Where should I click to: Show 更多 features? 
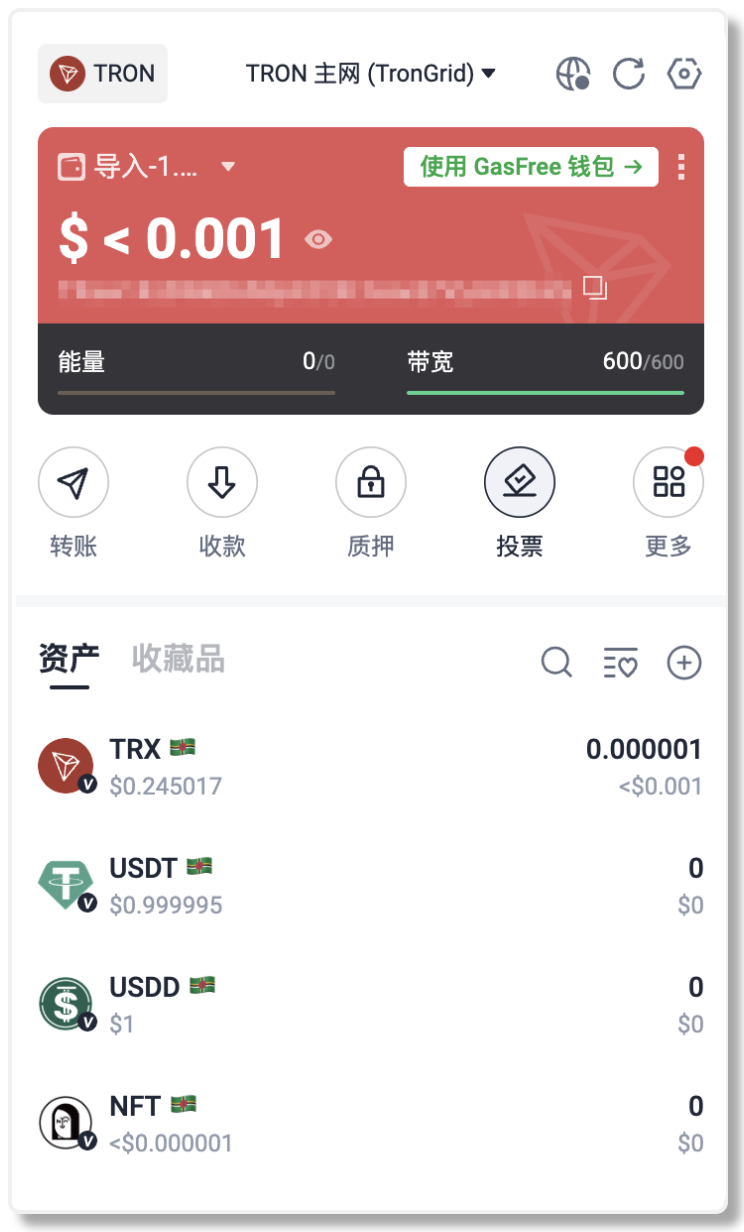point(668,483)
